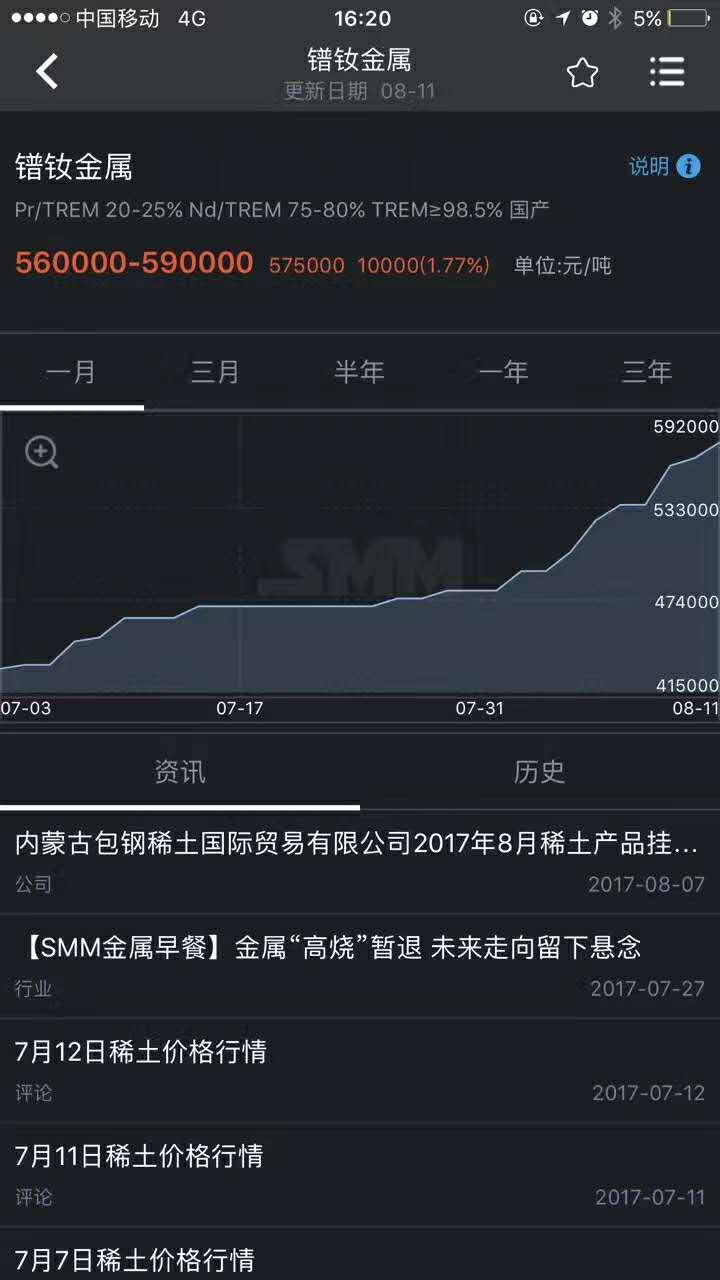Switch to the 三月 chart range
Screen dimensions: 720x1280
click(215, 372)
